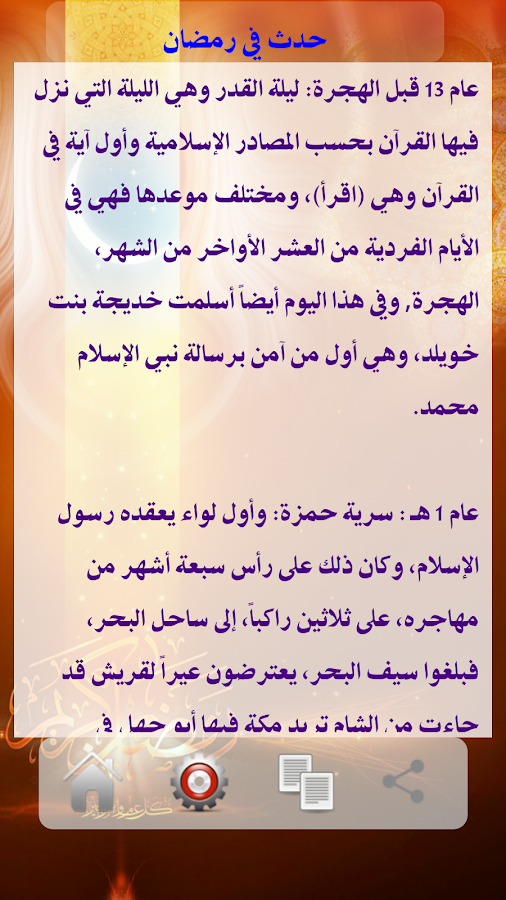Copy the text with the copy icon
The height and width of the screenshot is (900, 506).
pos(306,782)
